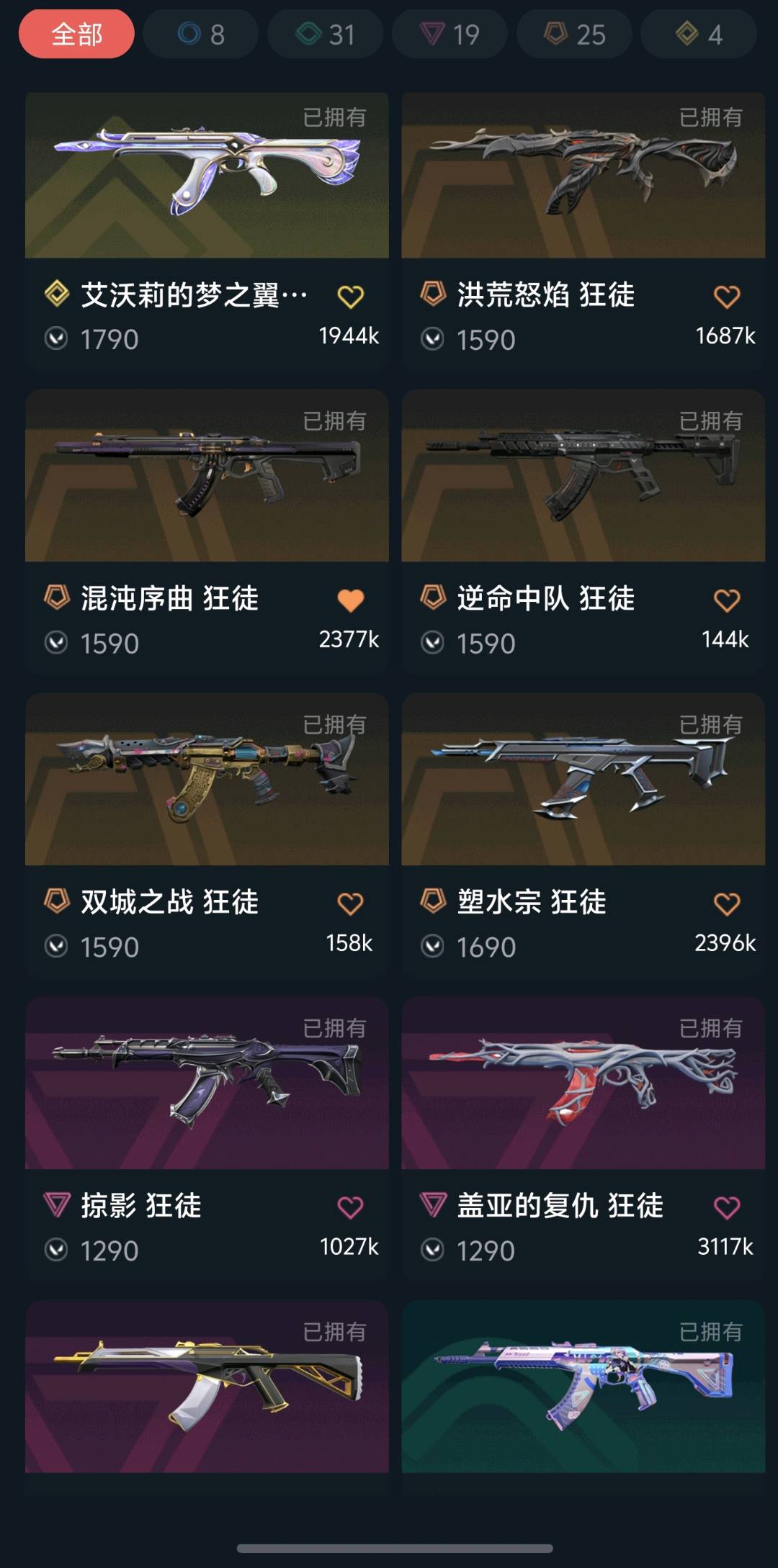Image resolution: width=778 pixels, height=1568 pixels.
Task: Tap the heart on 艾沃莉的梦之翼
Action: click(x=351, y=297)
